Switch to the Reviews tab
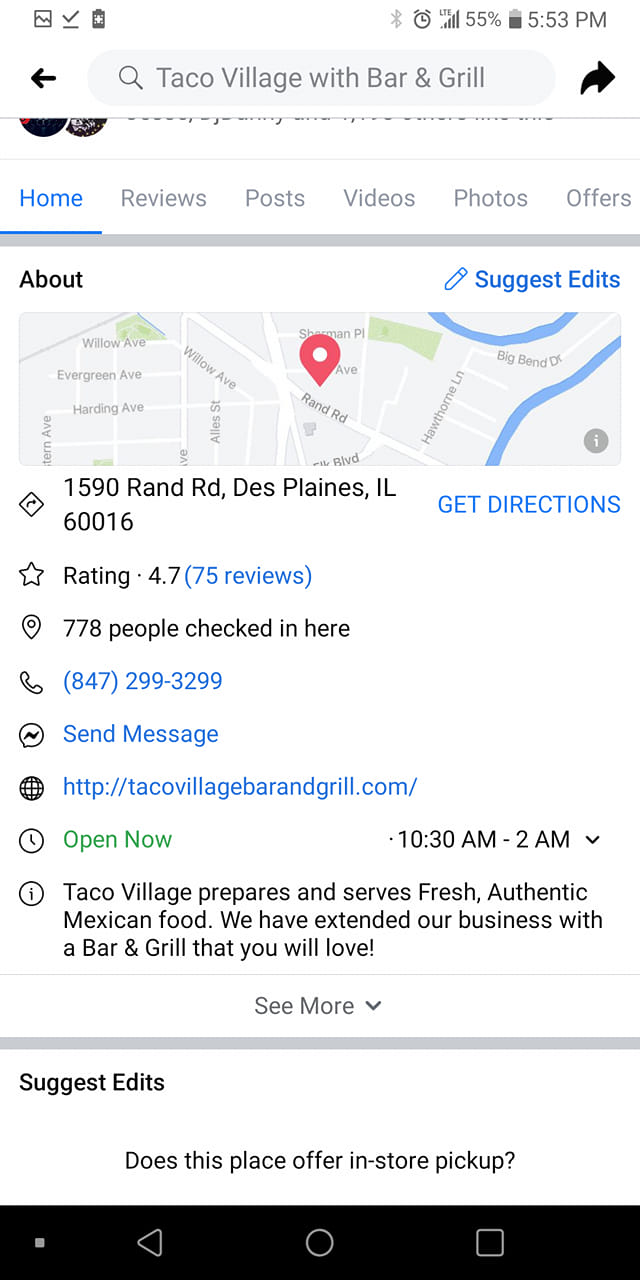Screen dimensions: 640x1280 [163, 198]
